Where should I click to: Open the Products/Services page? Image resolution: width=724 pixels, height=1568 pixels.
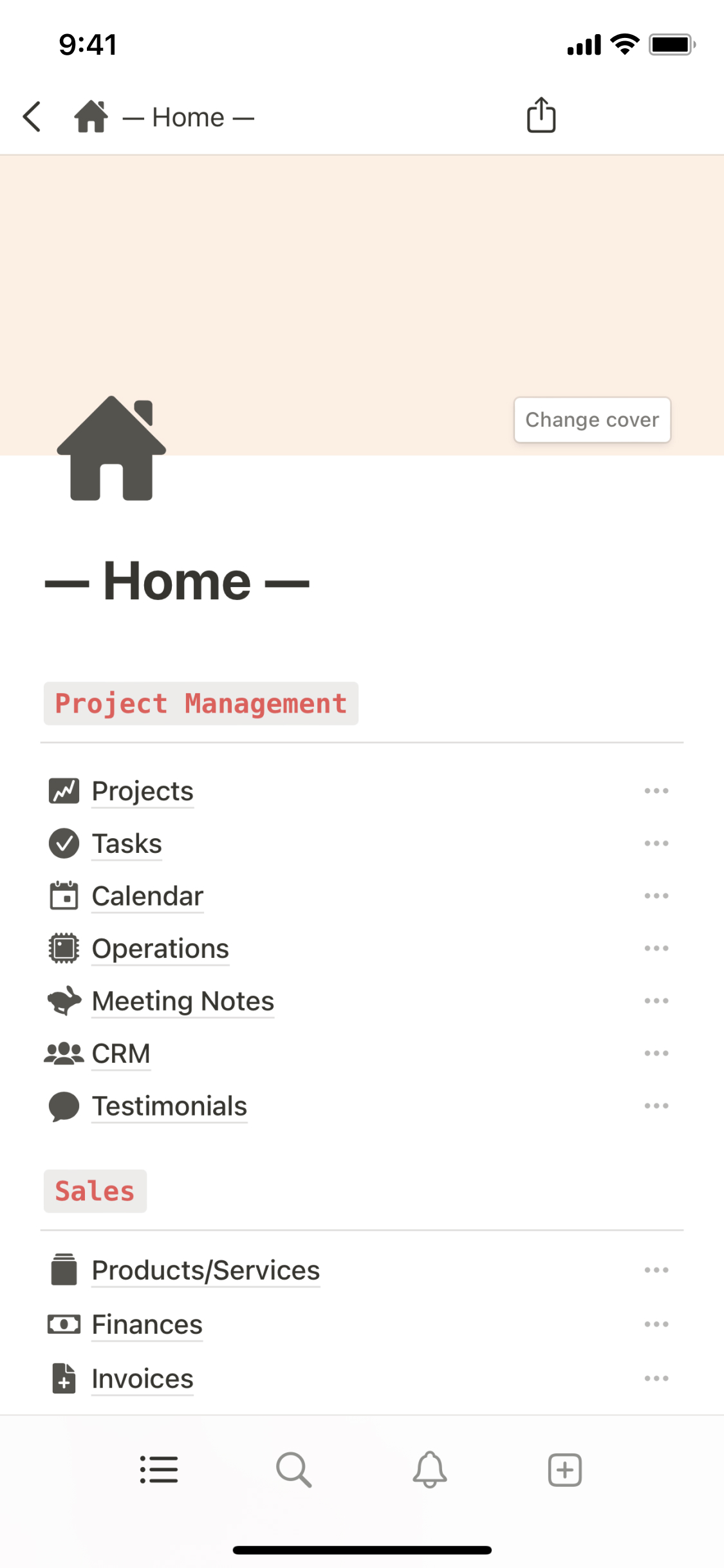(205, 1271)
